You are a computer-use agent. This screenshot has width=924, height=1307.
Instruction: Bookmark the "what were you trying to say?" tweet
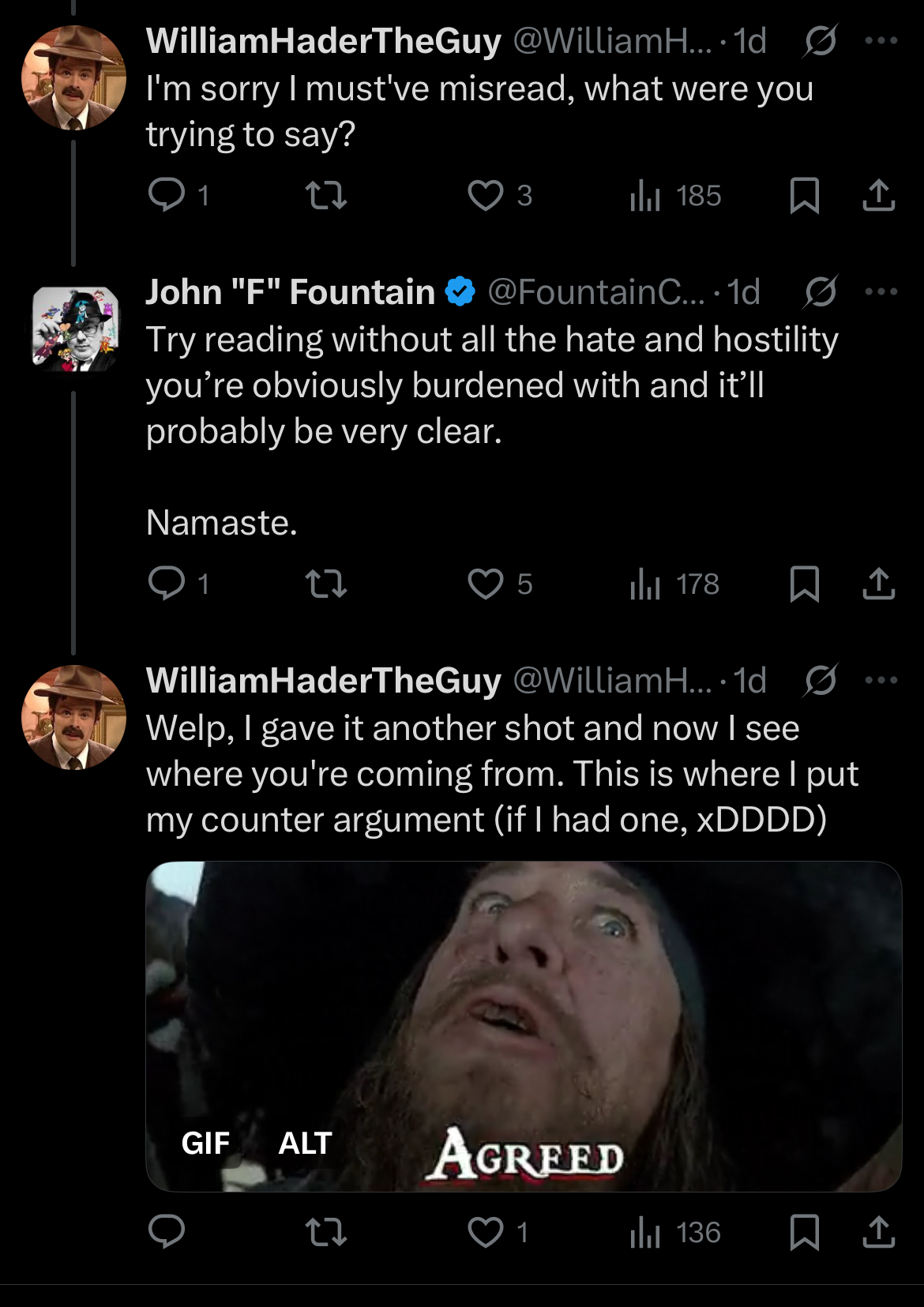click(x=804, y=195)
